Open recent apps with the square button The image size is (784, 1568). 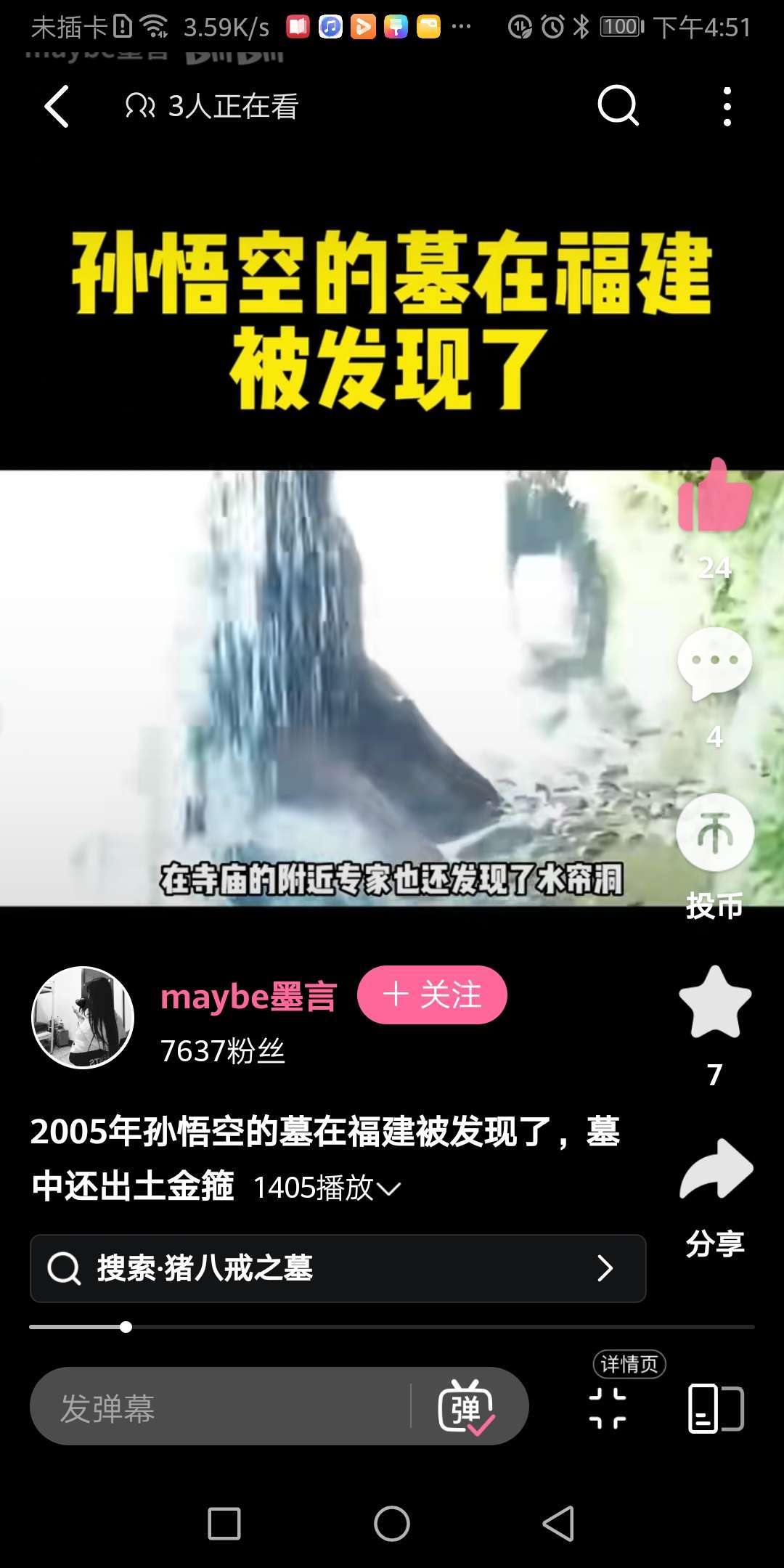pyautogui.click(x=224, y=1523)
